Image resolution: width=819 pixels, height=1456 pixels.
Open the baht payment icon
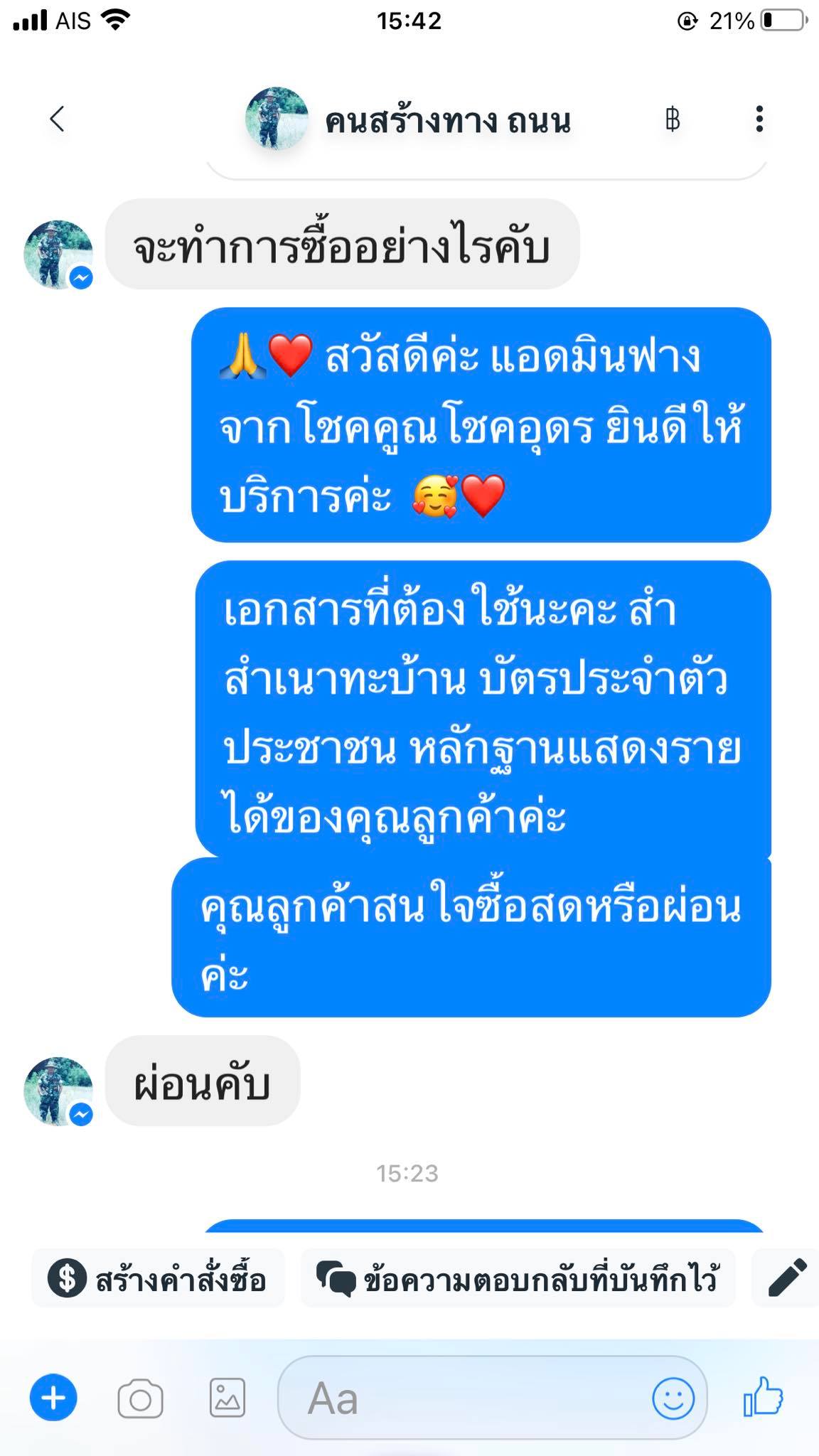(673, 119)
